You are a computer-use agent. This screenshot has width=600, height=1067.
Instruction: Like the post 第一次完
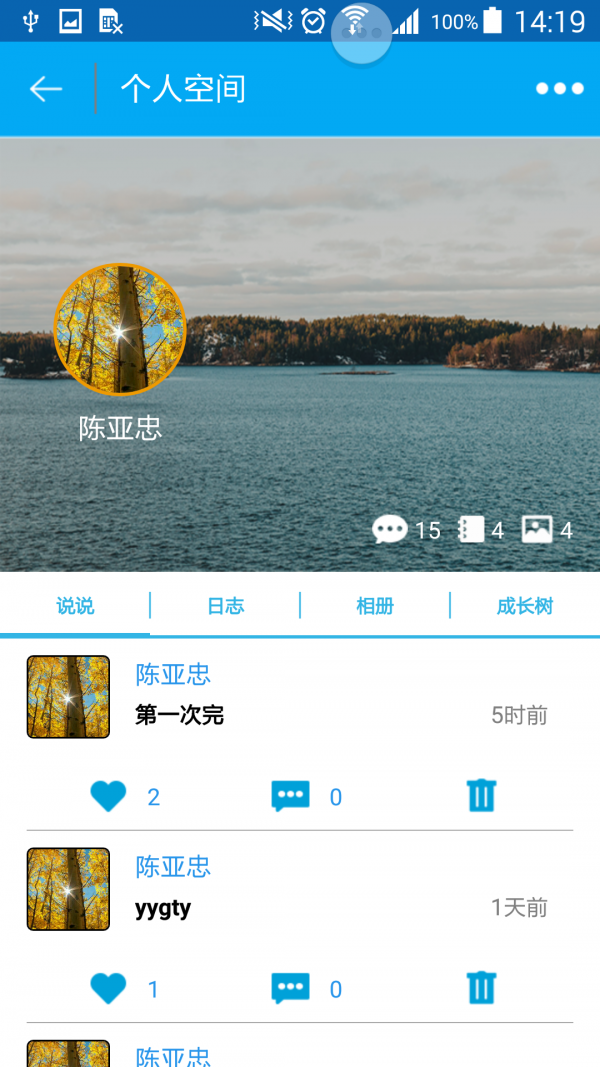(108, 797)
